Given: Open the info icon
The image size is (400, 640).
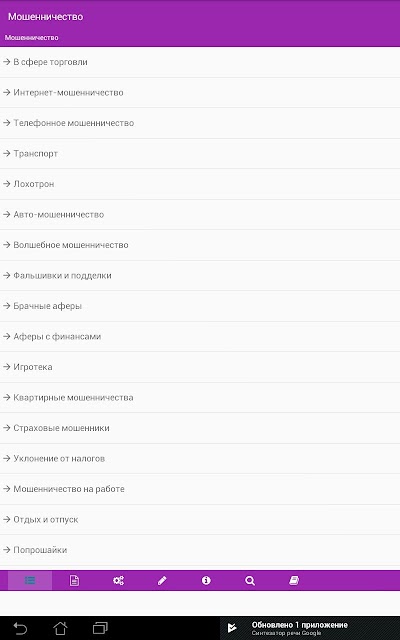Looking at the screenshot, I should point(206,580).
